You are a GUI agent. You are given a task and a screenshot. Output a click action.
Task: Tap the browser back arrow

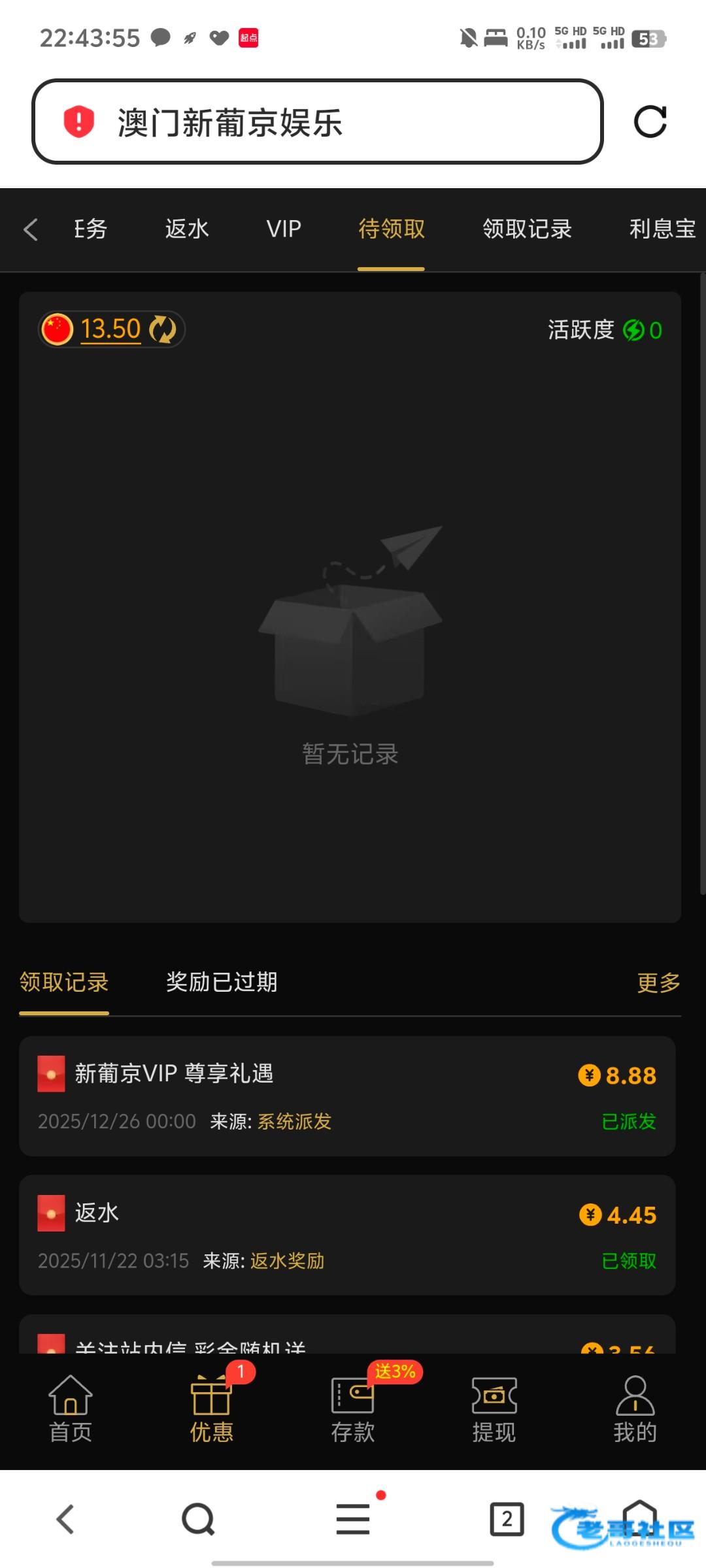pos(65,1519)
